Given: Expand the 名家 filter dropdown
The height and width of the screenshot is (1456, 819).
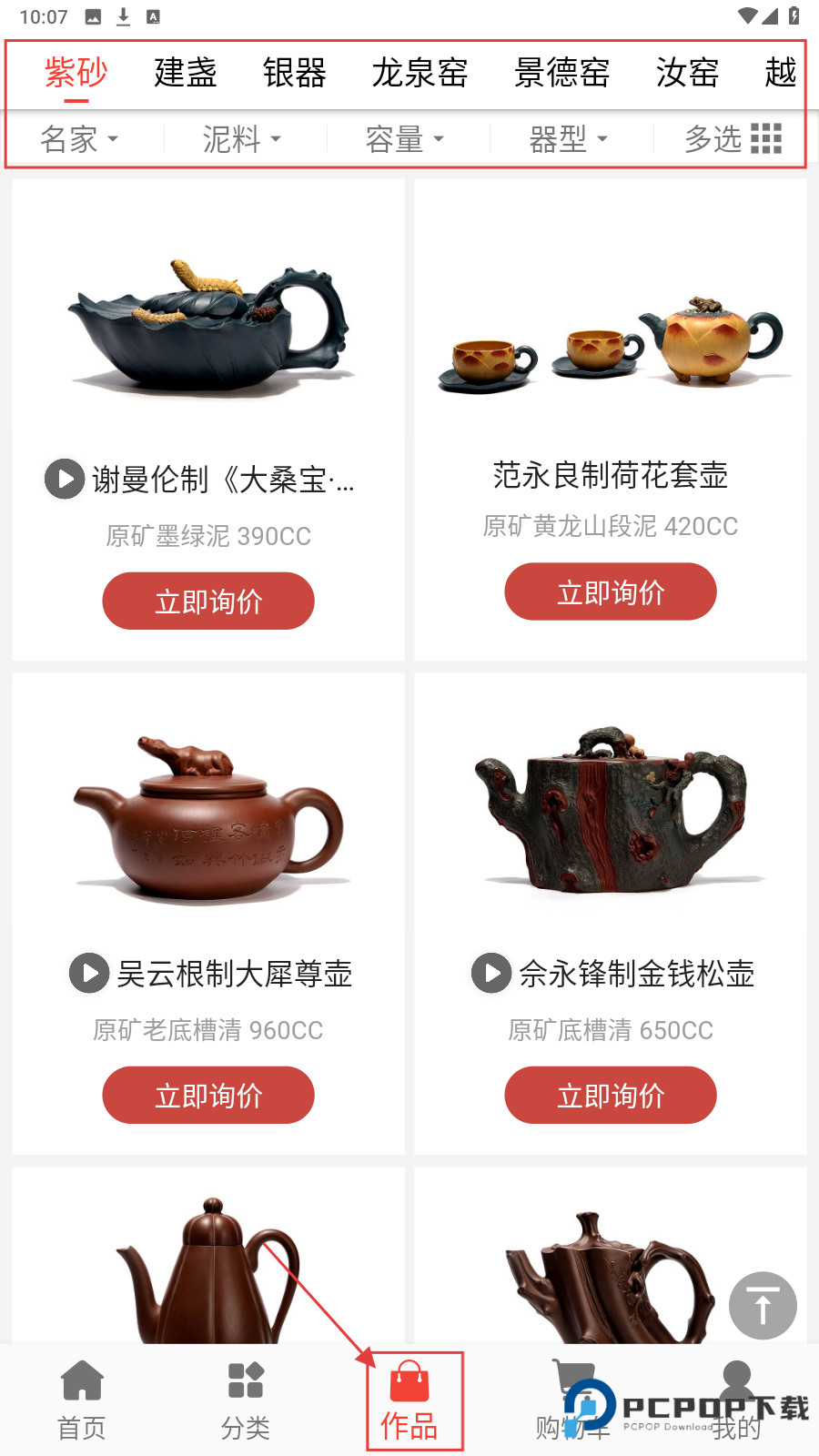Looking at the screenshot, I should coord(79,139).
